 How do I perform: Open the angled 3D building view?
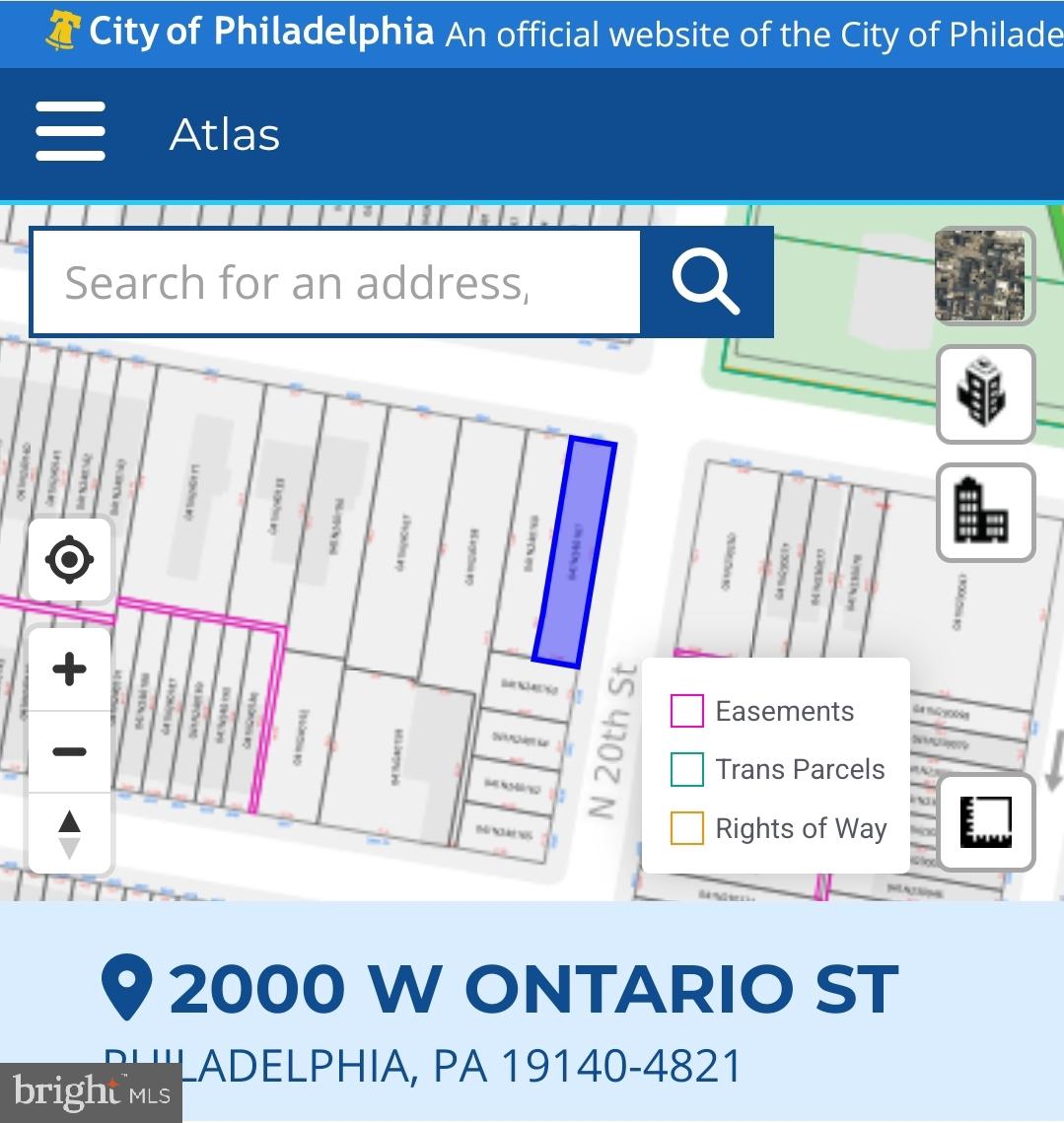(983, 394)
